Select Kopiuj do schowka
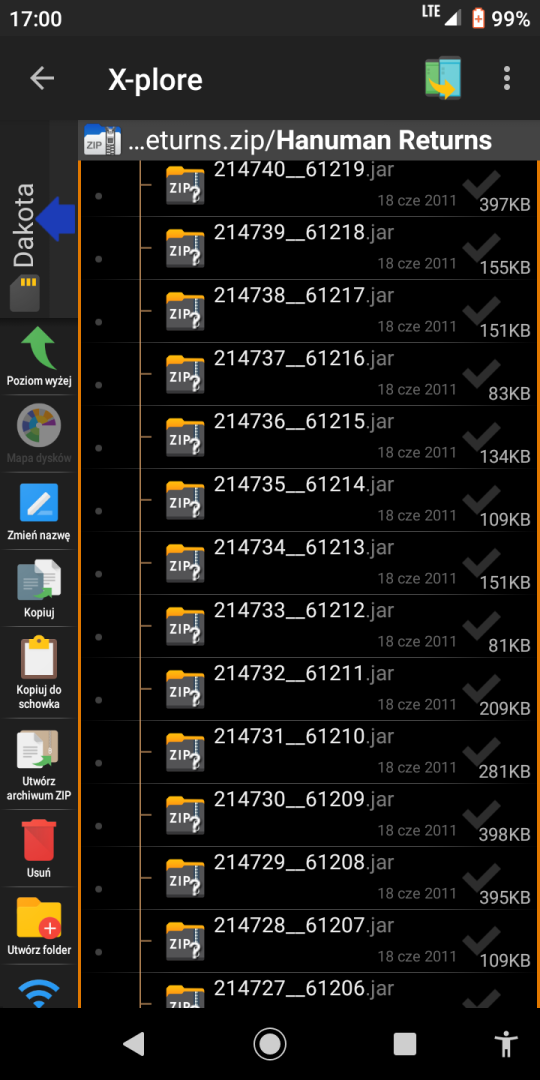The height and width of the screenshot is (1080, 540). [x=39, y=673]
